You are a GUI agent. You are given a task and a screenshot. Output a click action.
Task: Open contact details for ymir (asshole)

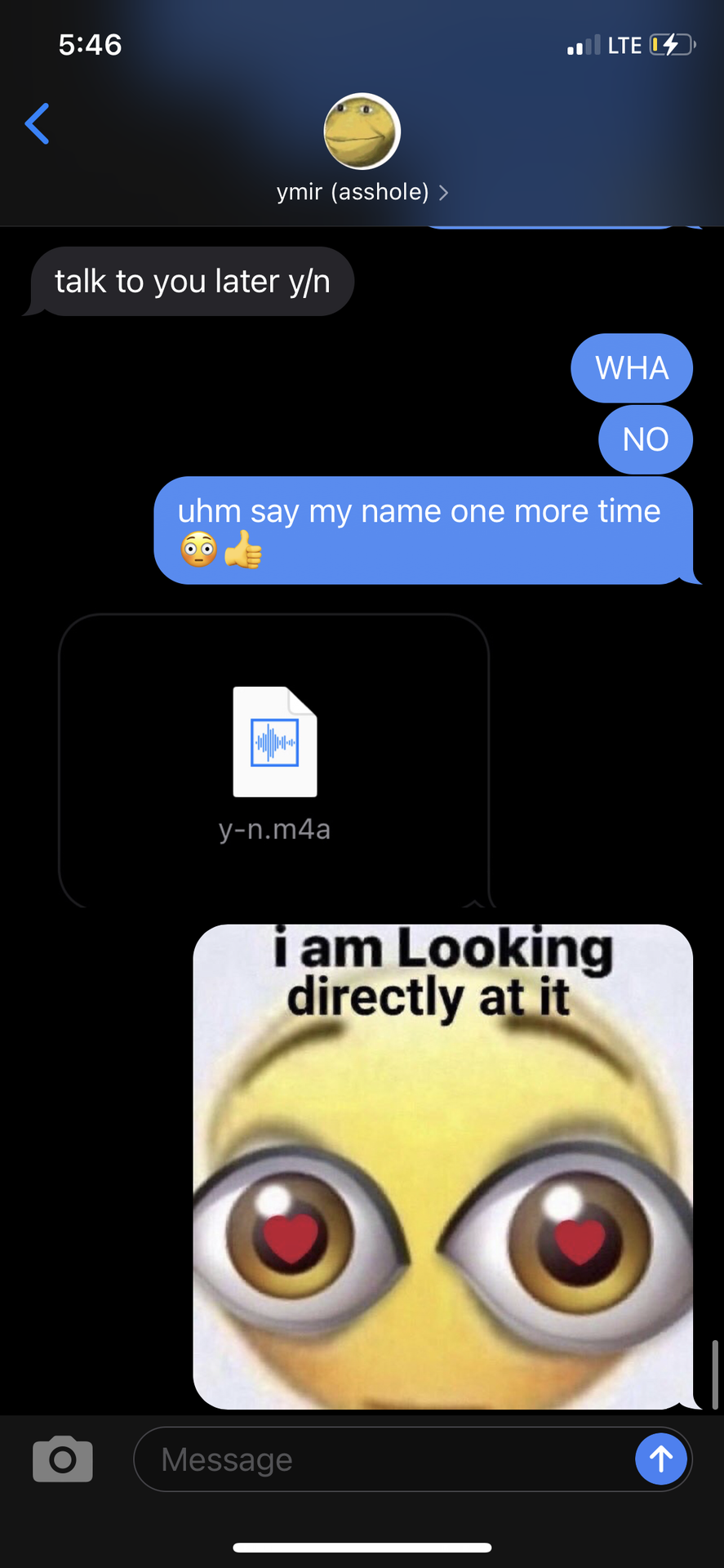pyautogui.click(x=362, y=149)
